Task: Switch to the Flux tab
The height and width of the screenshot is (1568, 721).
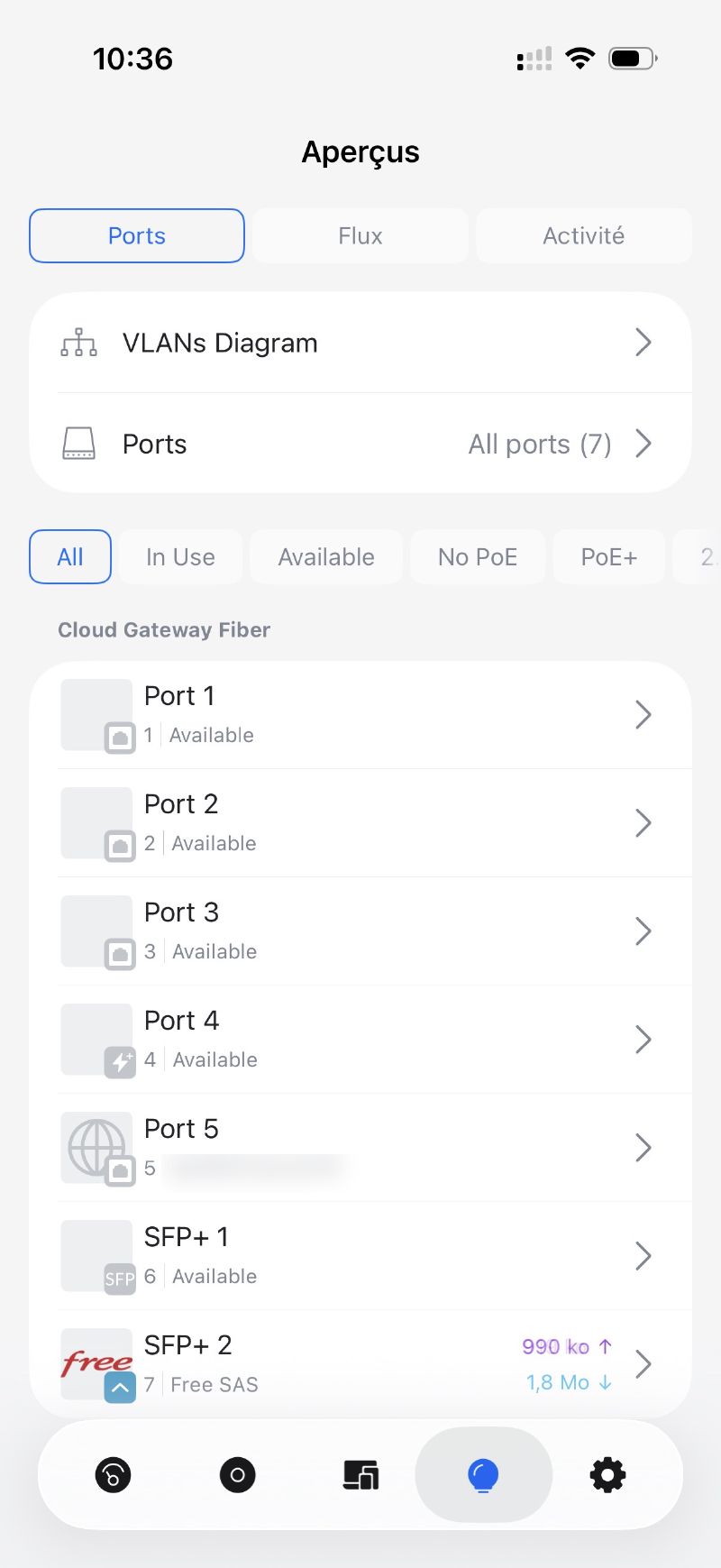Action: pos(360,235)
